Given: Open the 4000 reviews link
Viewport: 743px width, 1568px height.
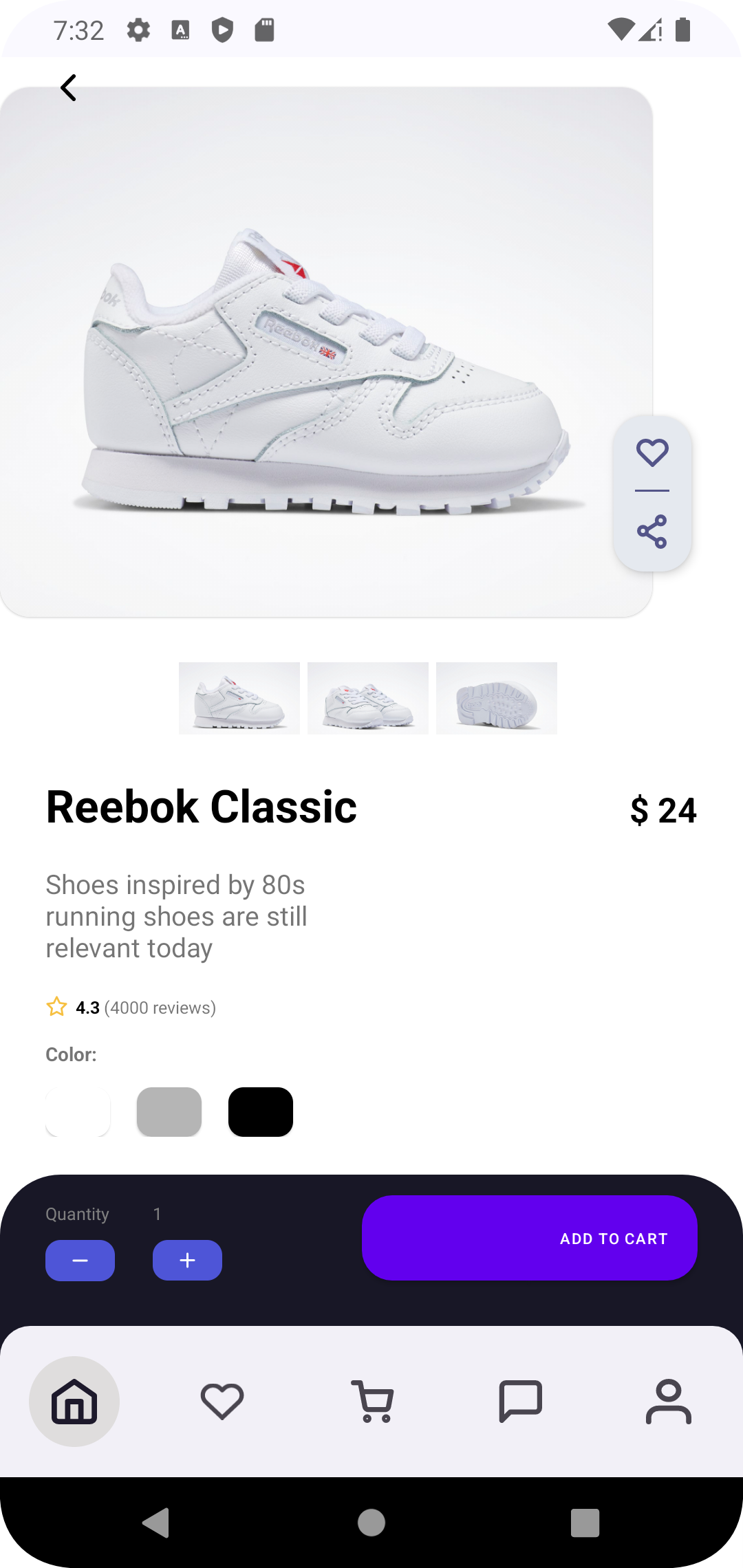Looking at the screenshot, I should (159, 1008).
